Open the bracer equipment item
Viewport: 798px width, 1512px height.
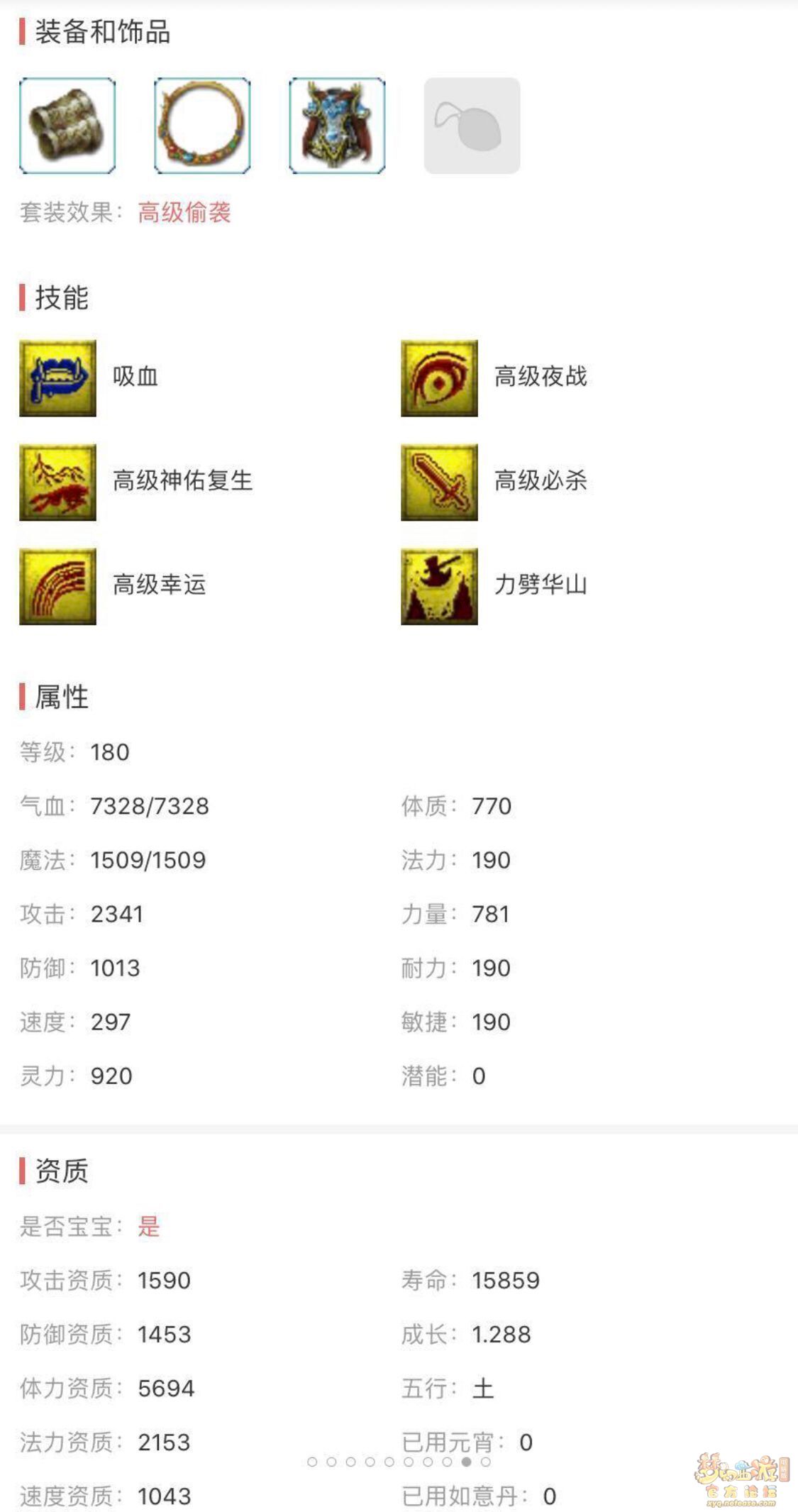pos(67,126)
